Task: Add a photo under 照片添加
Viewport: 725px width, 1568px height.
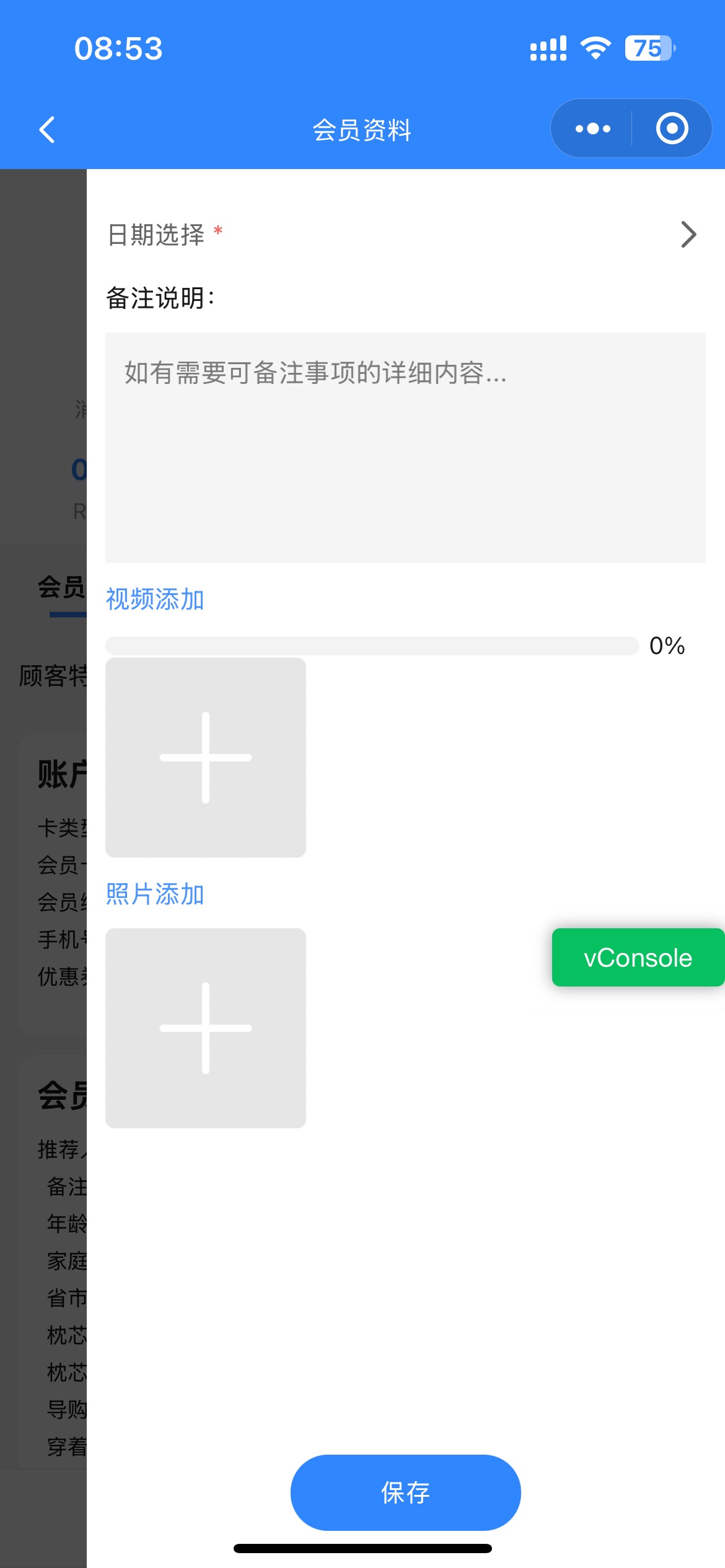Action: (206, 1028)
